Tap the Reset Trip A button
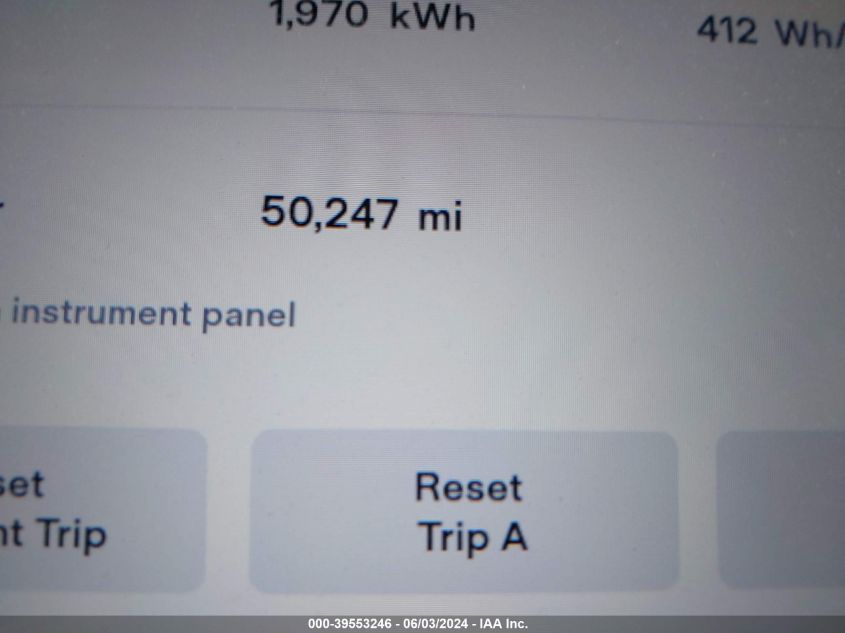 pos(465,511)
